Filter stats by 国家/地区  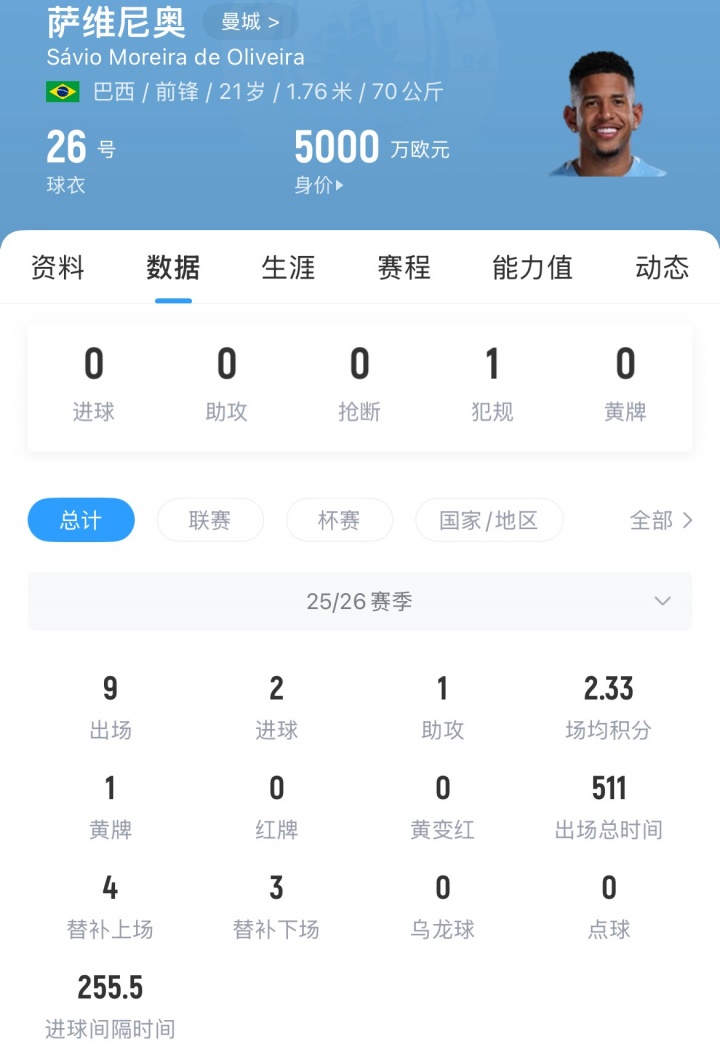489,520
